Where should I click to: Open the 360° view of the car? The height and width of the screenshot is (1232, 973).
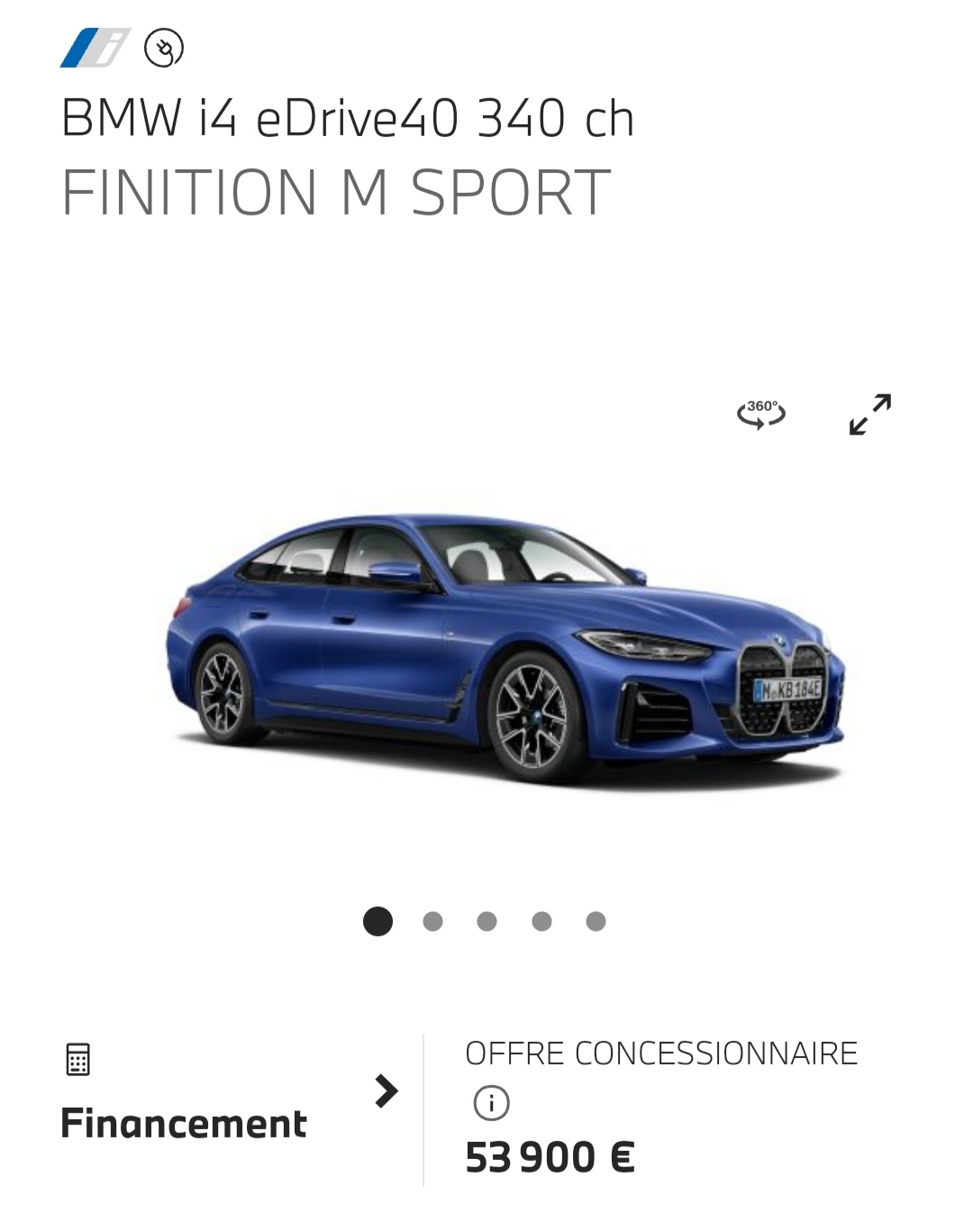coord(761,415)
